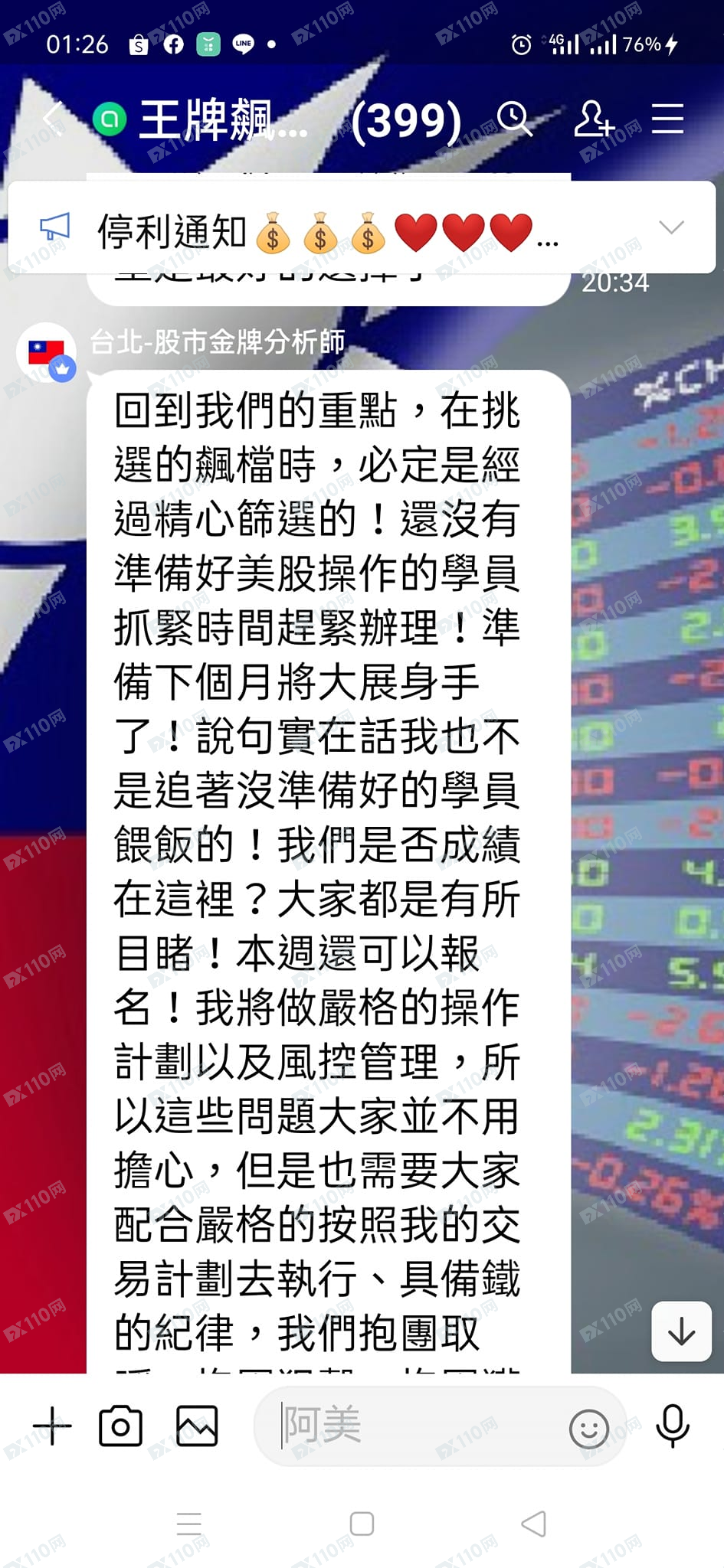Viewport: 724px width, 1568px height.
Task: Open the plus attachment menu
Action: [52, 1426]
